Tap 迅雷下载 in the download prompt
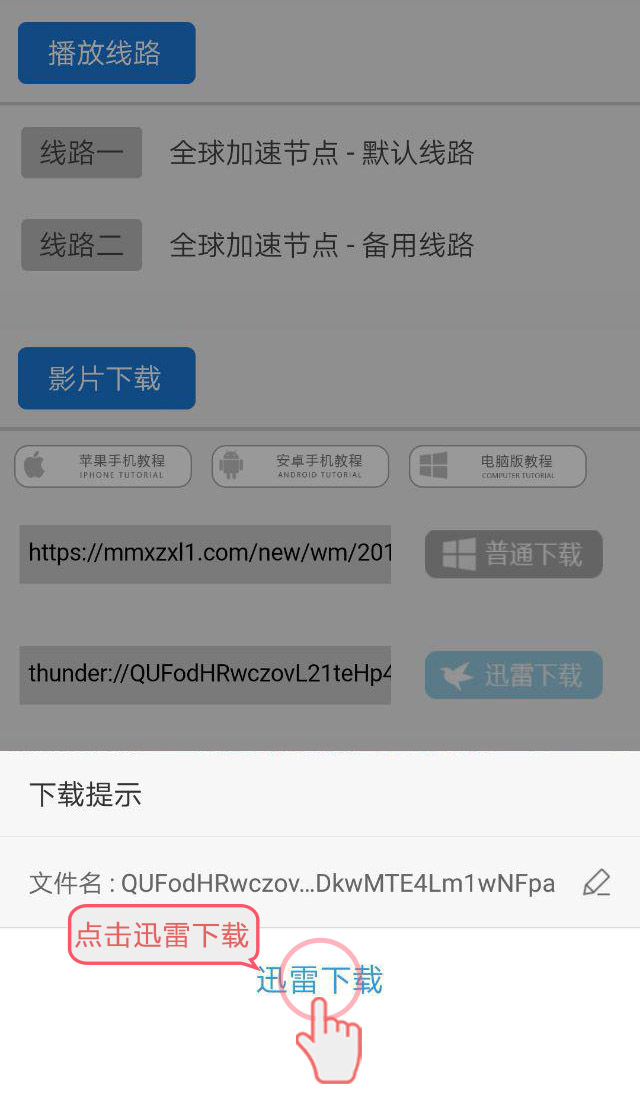The image size is (640, 1098). tap(319, 980)
